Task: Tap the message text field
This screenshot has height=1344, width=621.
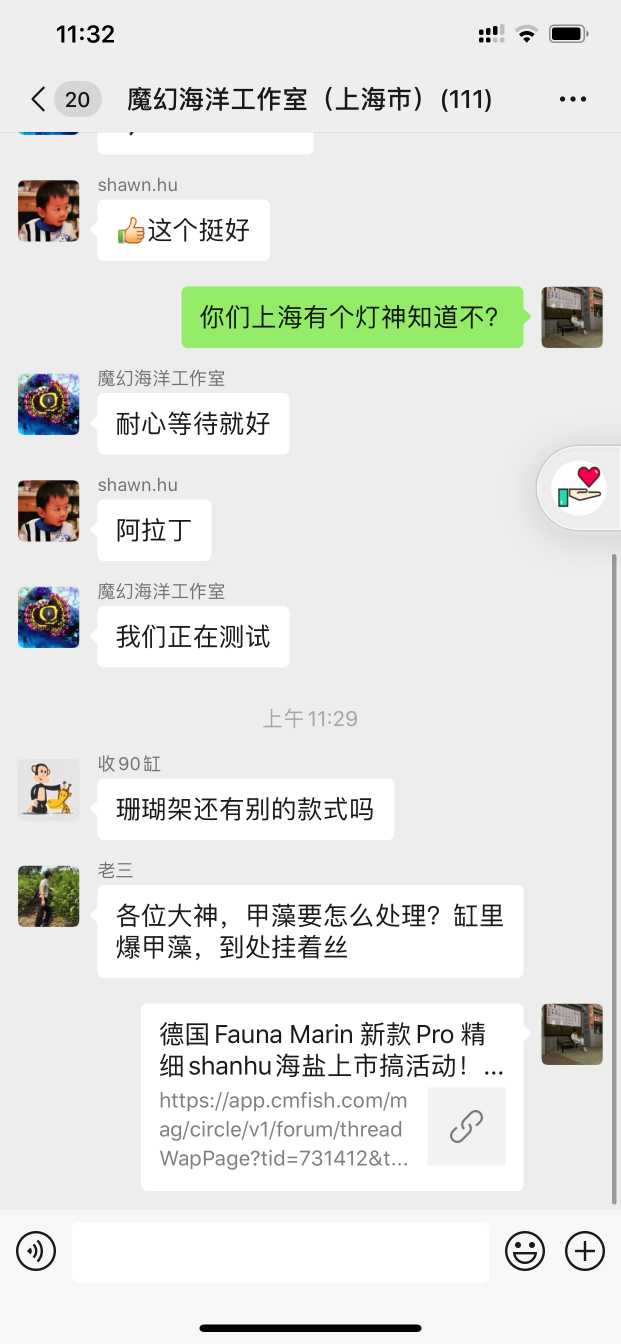Action: (280, 1251)
